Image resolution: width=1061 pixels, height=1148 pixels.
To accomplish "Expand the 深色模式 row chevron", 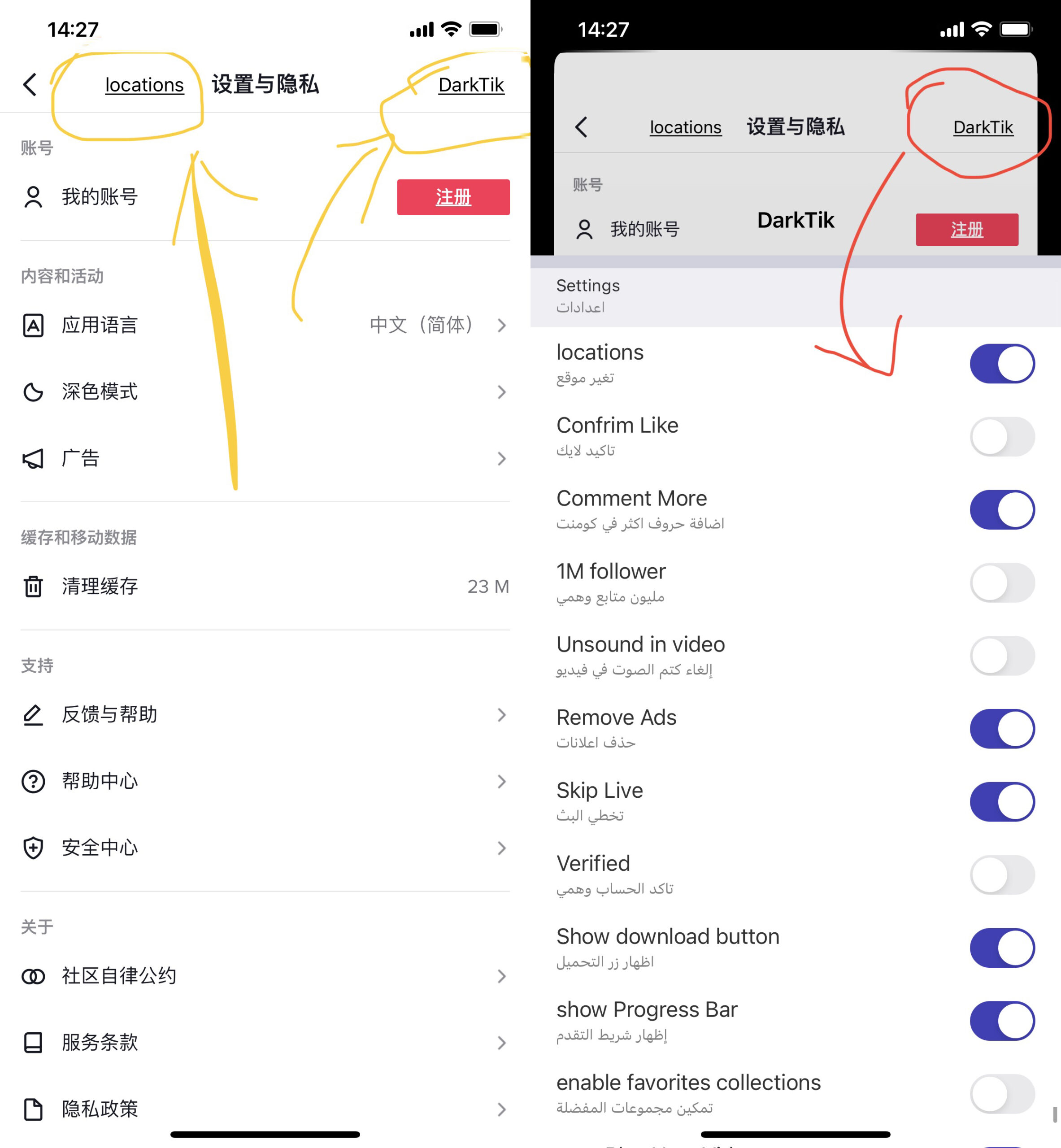I will pos(501,392).
